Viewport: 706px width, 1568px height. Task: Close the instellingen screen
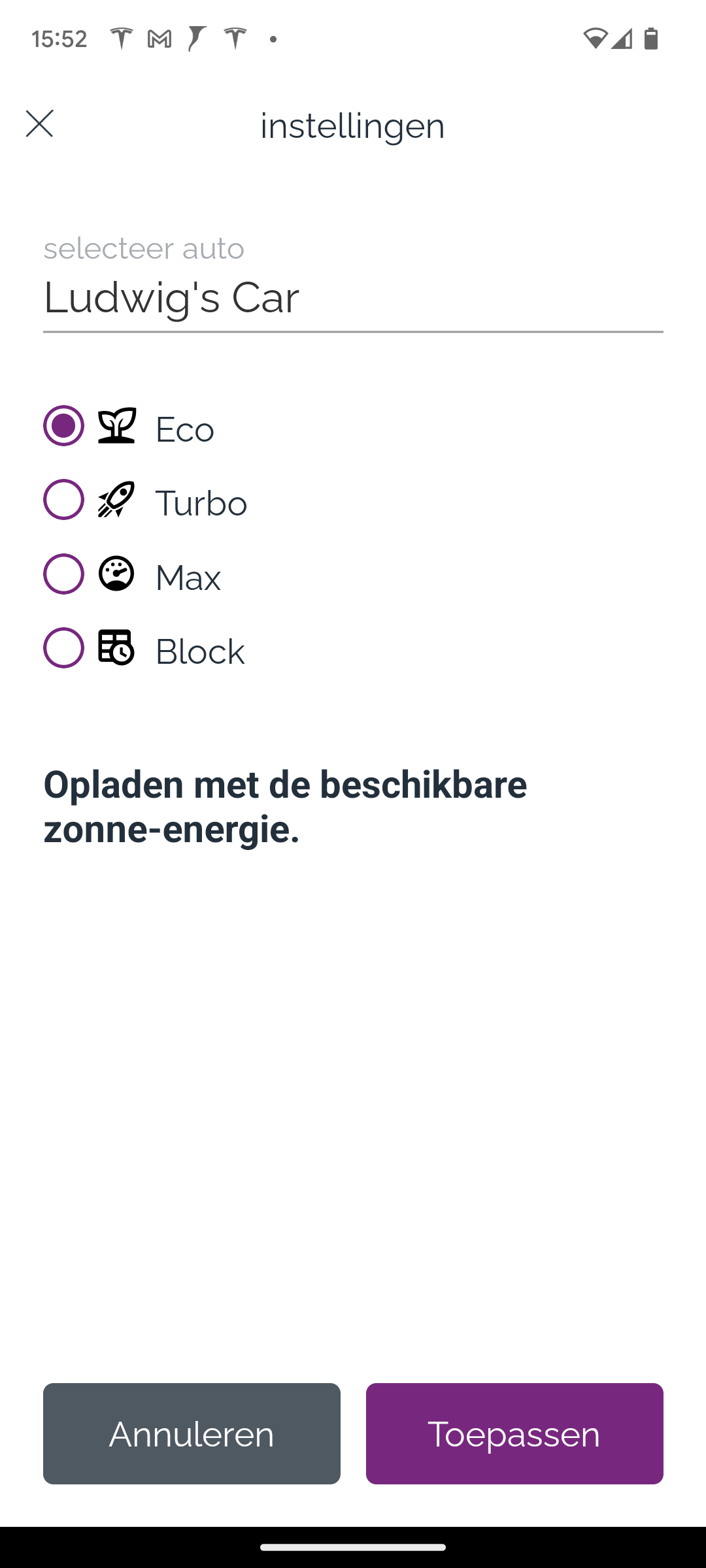(x=39, y=123)
